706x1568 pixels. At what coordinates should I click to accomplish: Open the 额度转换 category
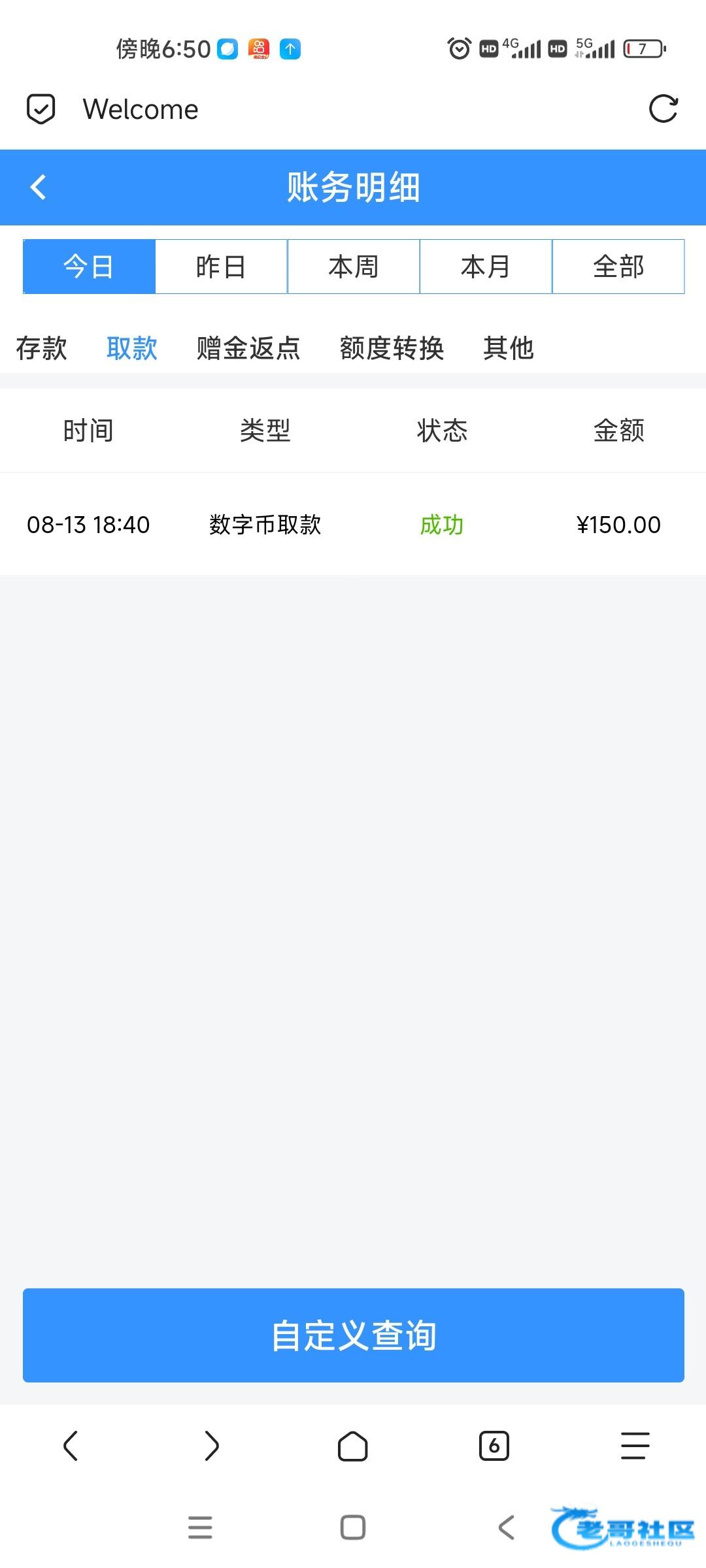point(392,348)
